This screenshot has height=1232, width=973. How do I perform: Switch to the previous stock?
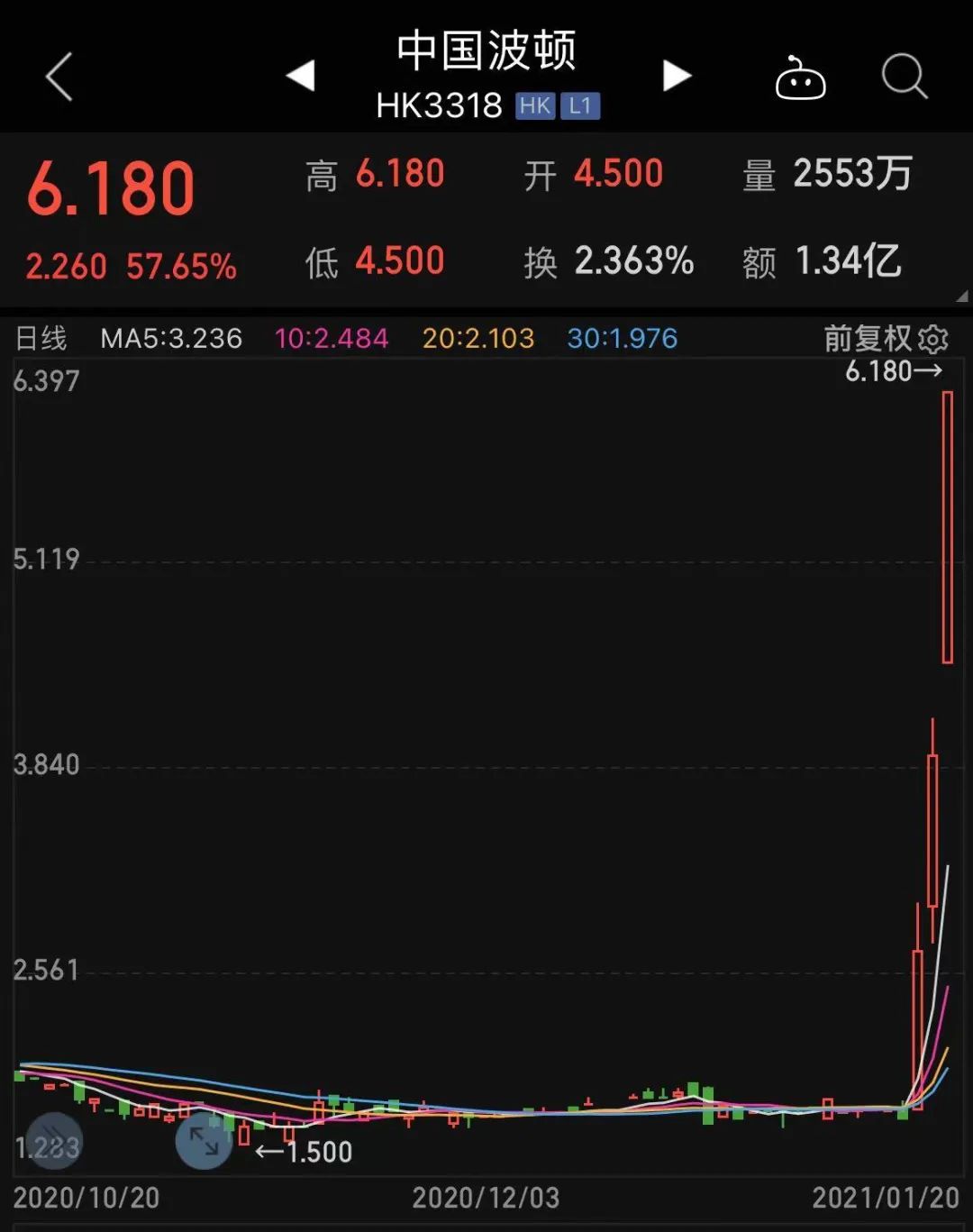301,76
